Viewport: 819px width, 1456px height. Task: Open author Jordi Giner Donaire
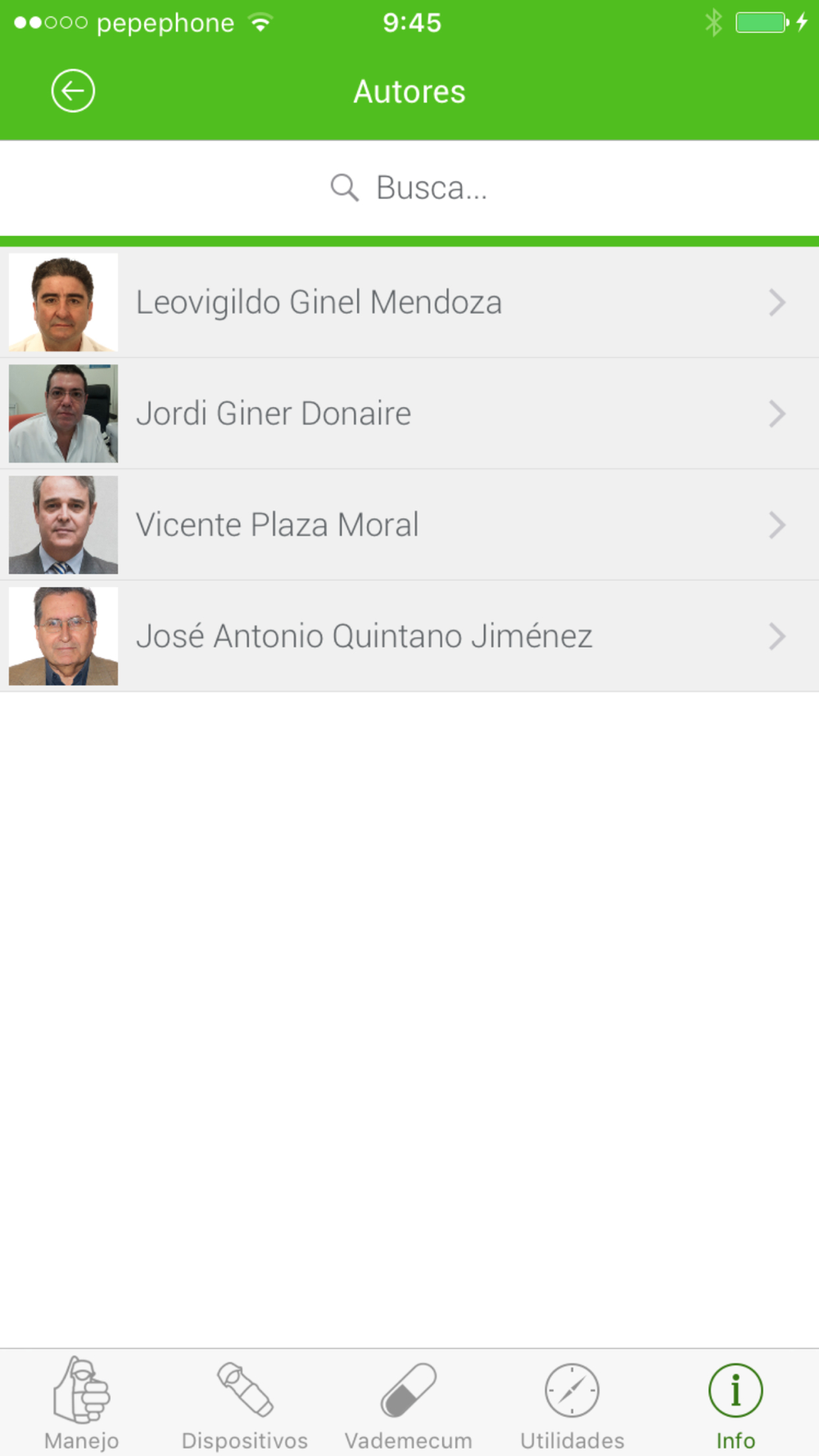pyautogui.click(x=409, y=414)
